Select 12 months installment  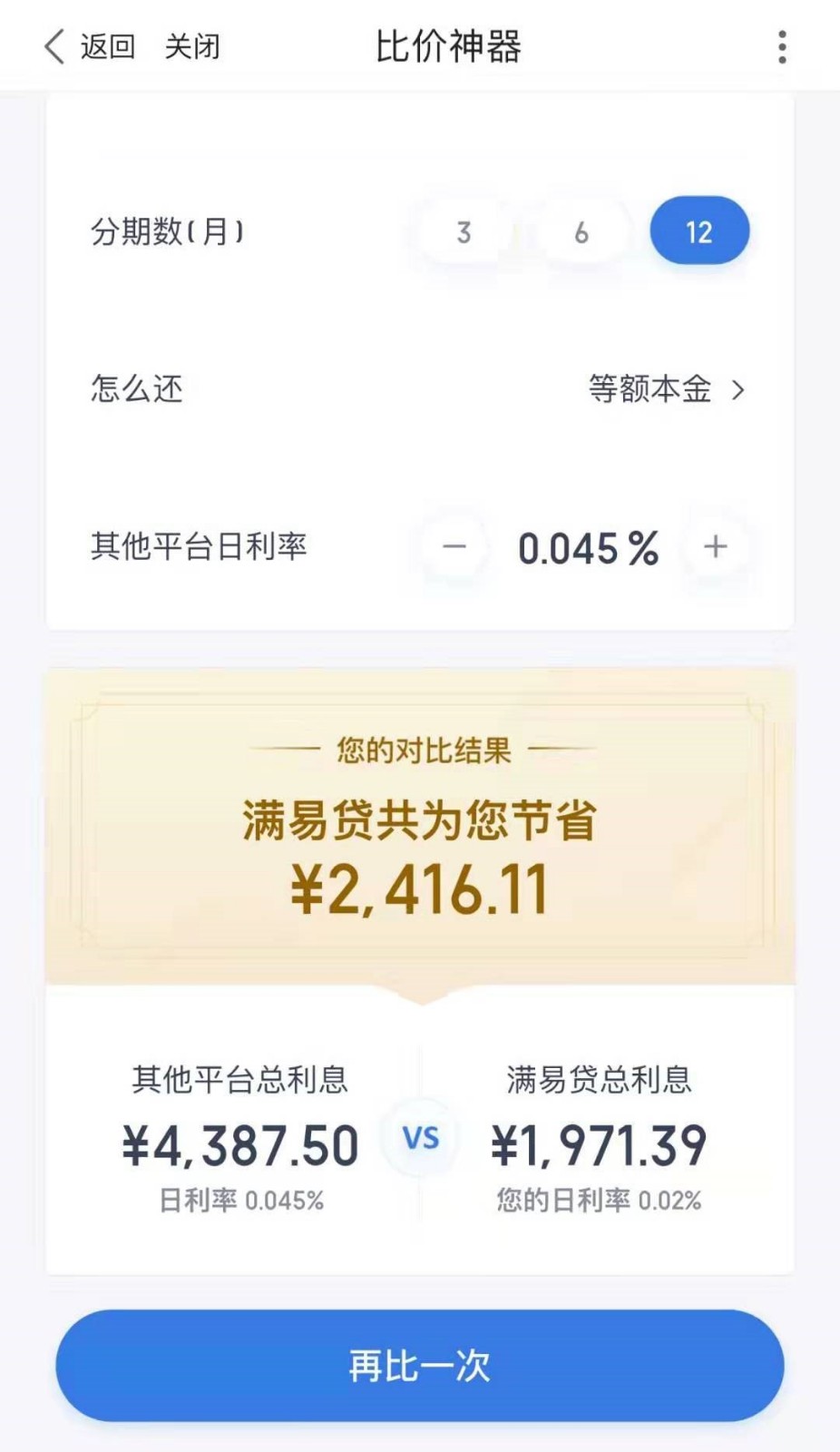[699, 231]
